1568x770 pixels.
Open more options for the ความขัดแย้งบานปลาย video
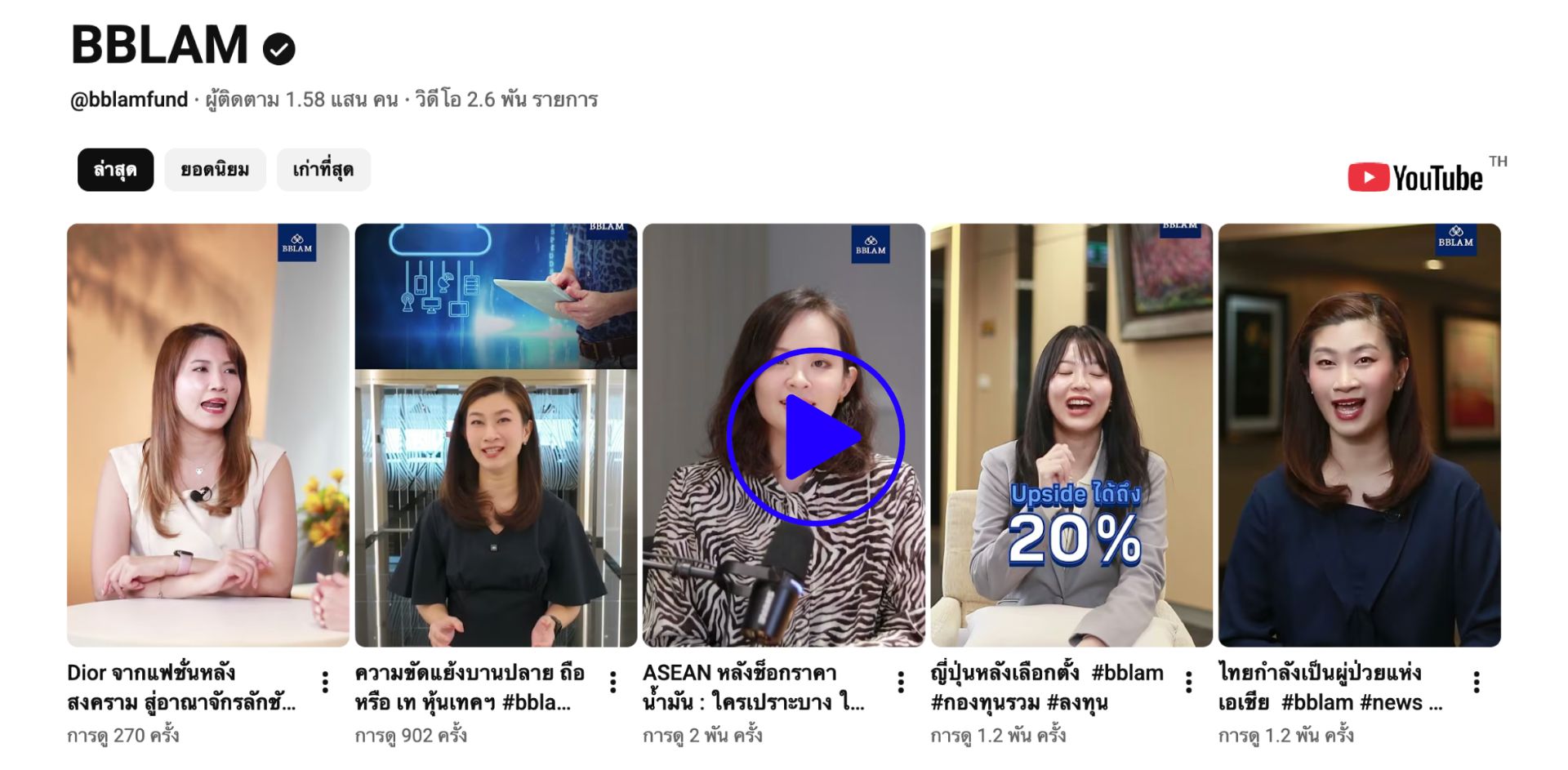click(613, 682)
